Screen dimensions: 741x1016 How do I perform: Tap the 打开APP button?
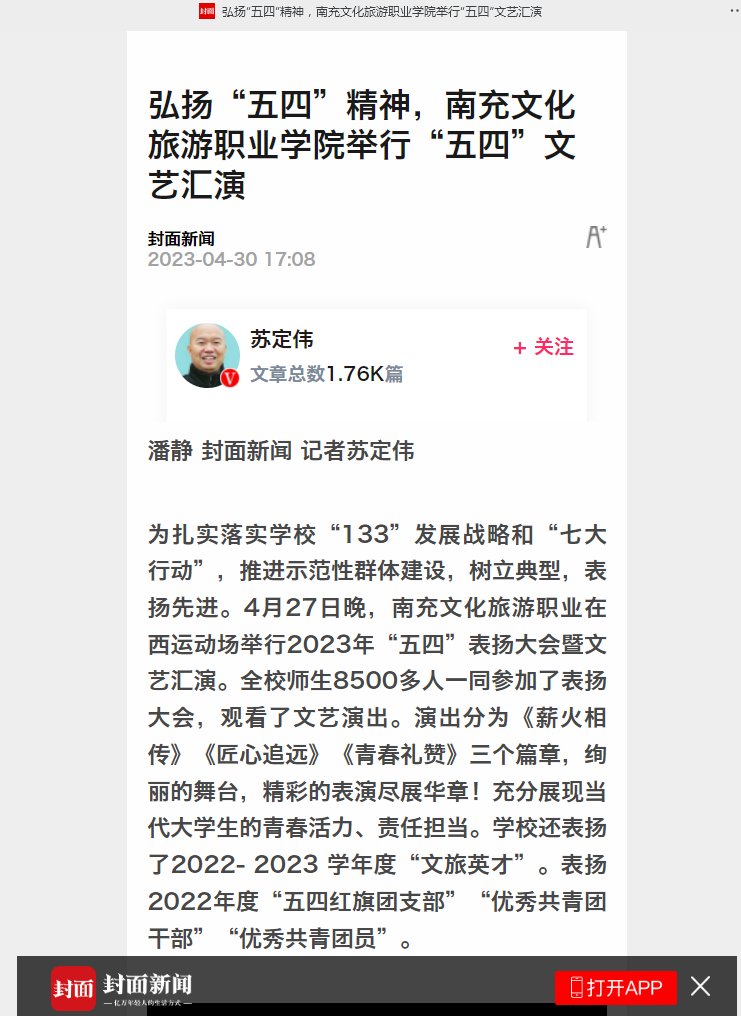[x=616, y=987]
